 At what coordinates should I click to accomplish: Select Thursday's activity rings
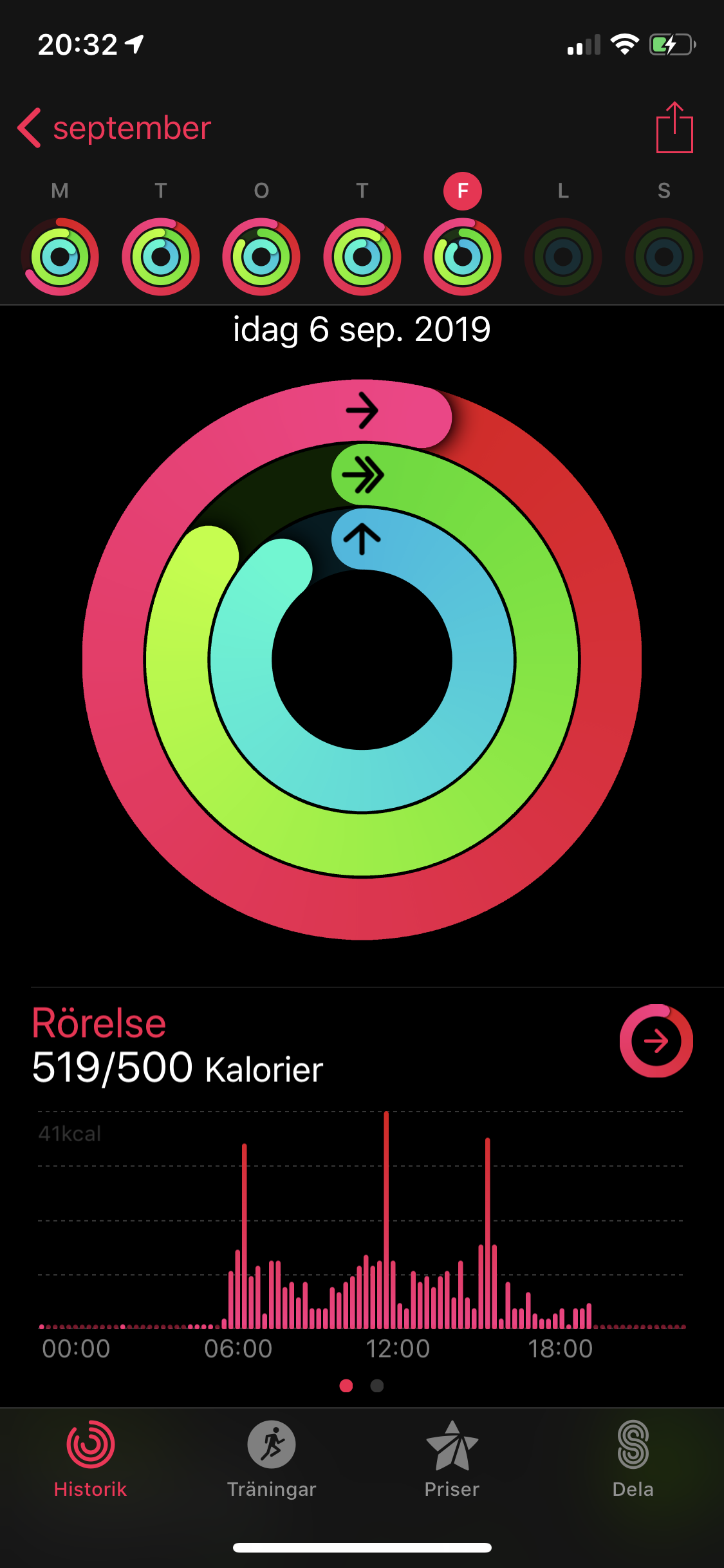click(362, 256)
